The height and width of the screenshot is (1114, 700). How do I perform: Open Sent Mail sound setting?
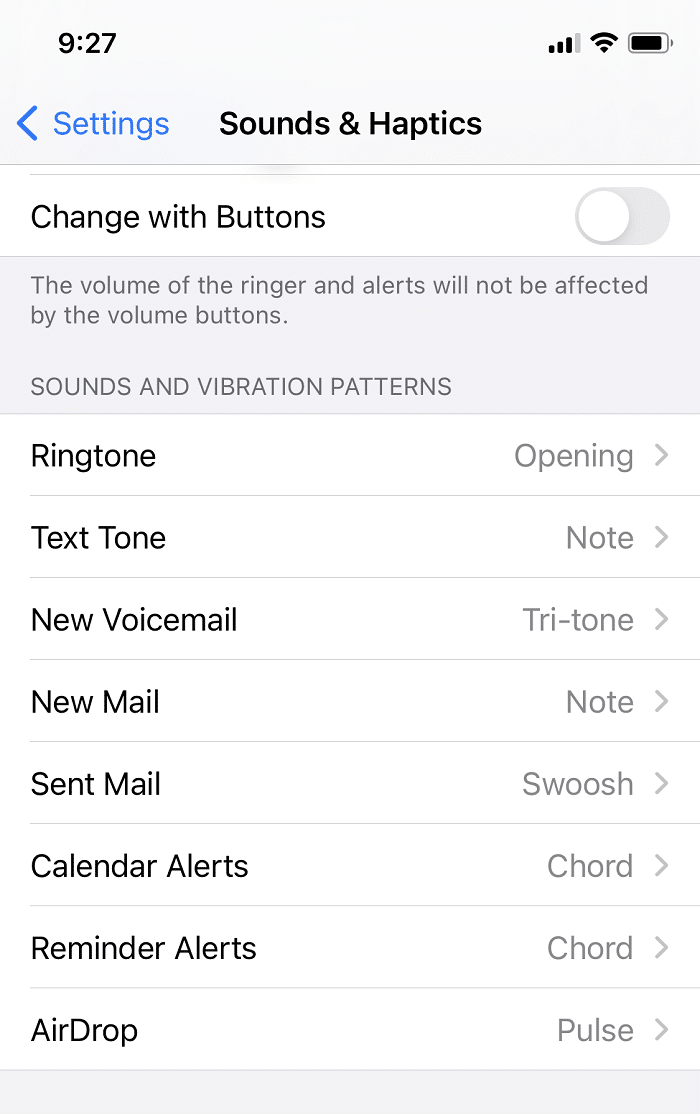tap(350, 784)
